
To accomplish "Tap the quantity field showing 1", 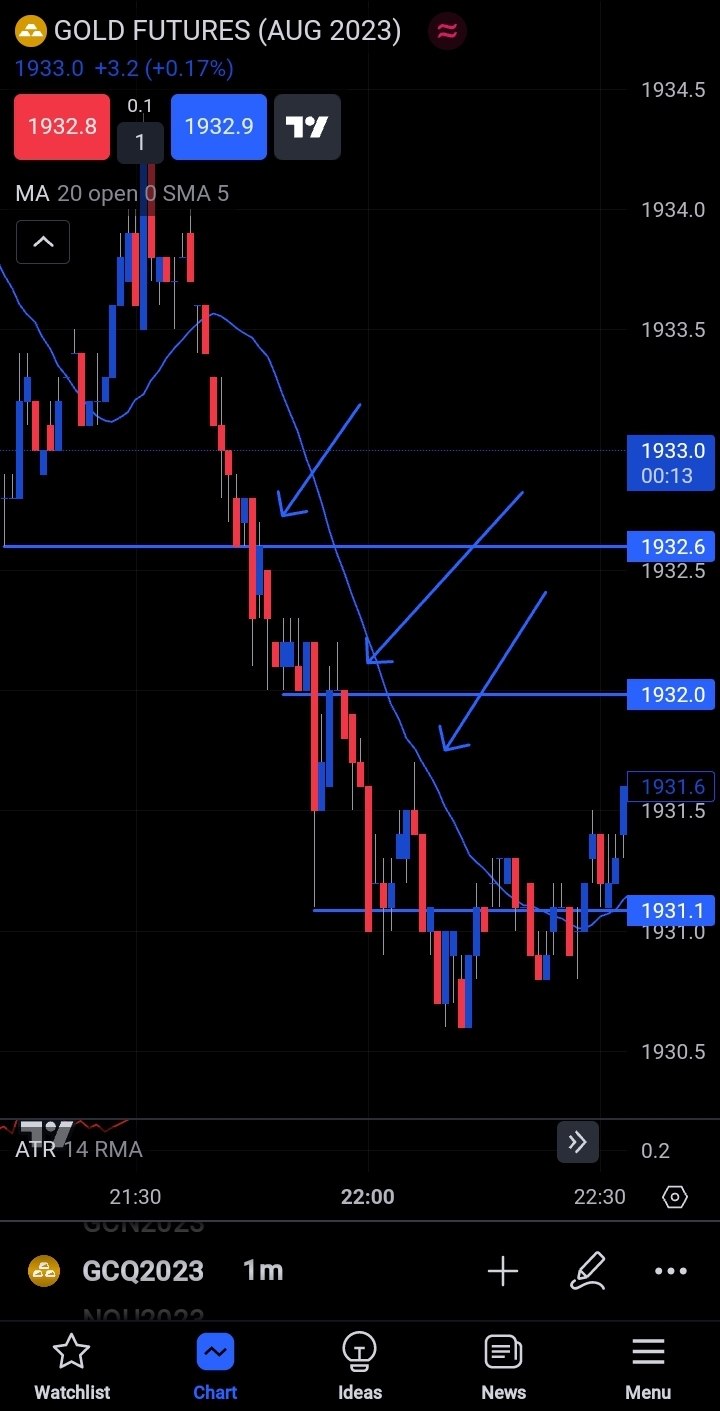I will [x=140, y=143].
